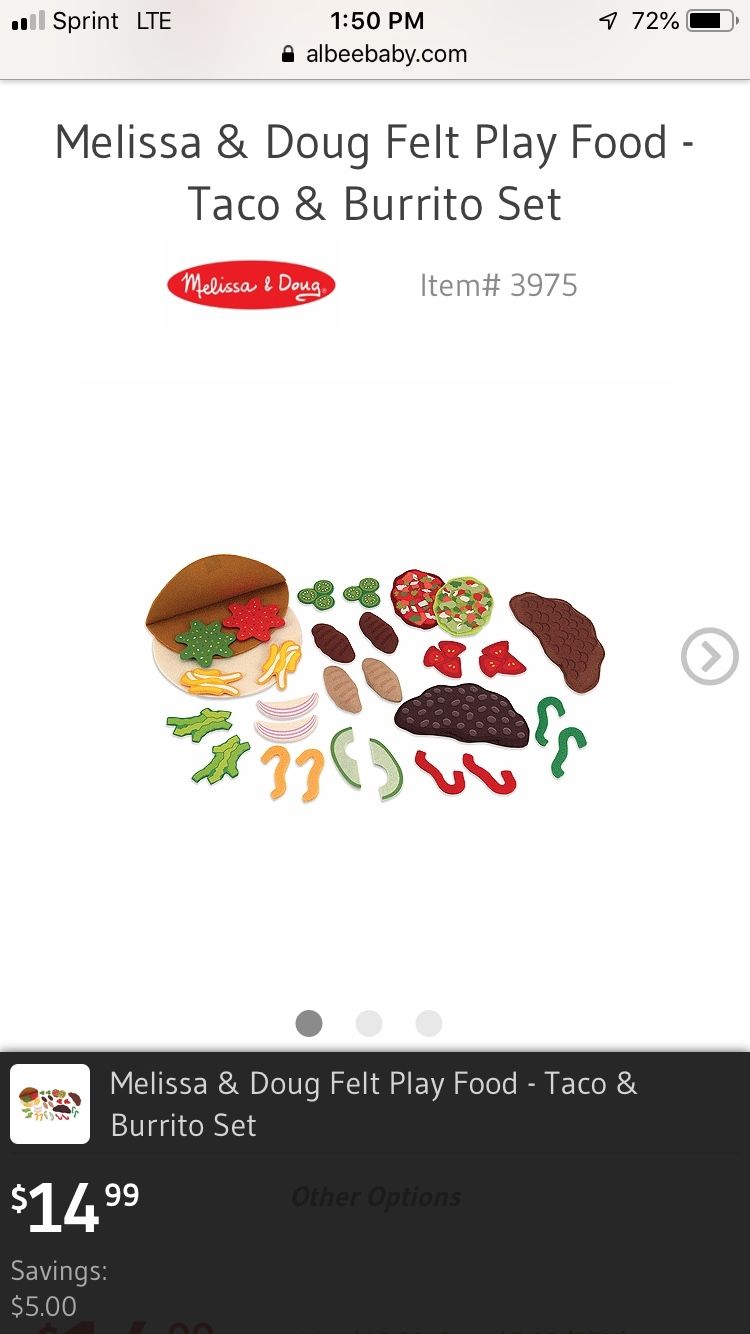Jump to the second image dot

coord(369,1023)
